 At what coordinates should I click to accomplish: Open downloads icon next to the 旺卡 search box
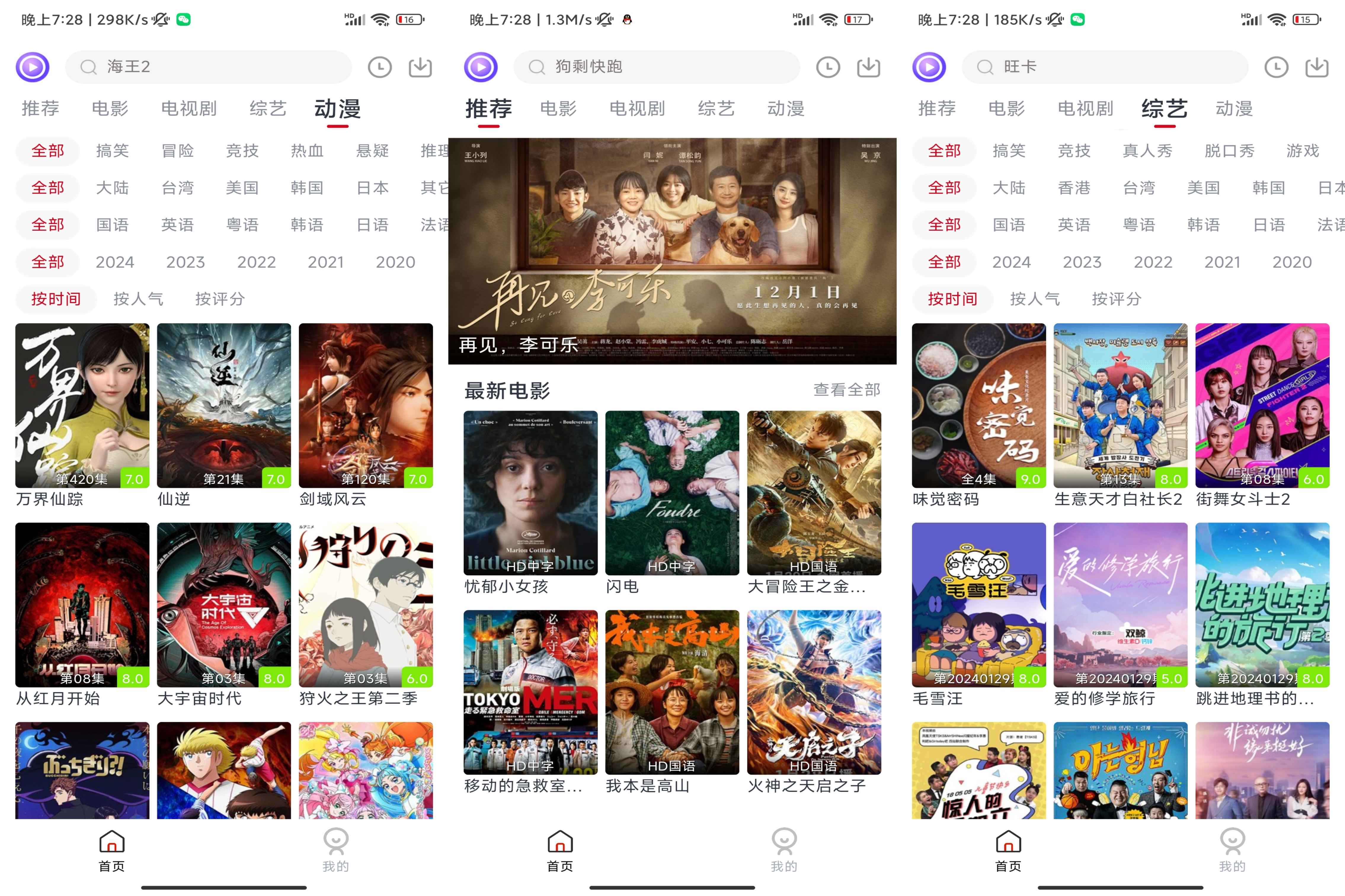(x=1317, y=67)
